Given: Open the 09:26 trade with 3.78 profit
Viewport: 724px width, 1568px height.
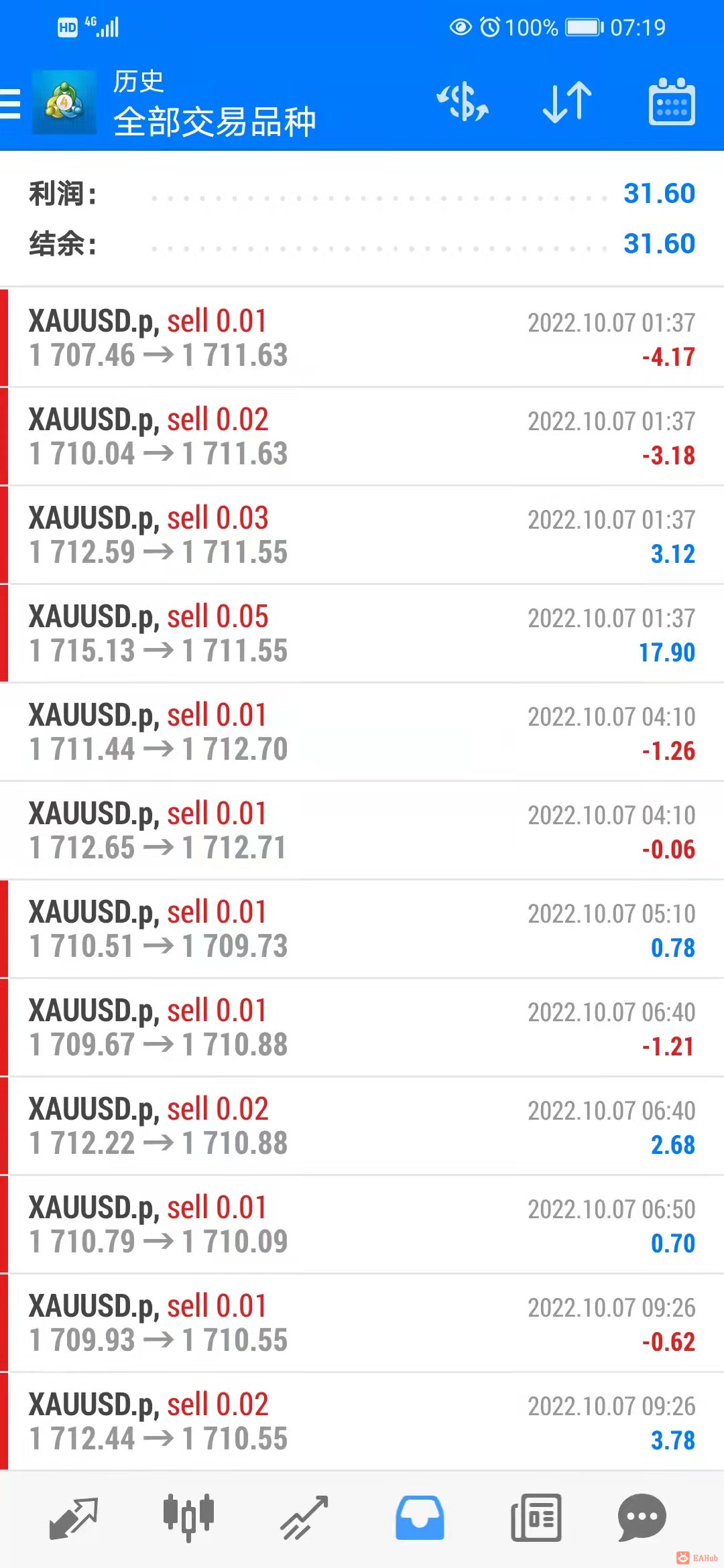Looking at the screenshot, I should click(x=362, y=1421).
